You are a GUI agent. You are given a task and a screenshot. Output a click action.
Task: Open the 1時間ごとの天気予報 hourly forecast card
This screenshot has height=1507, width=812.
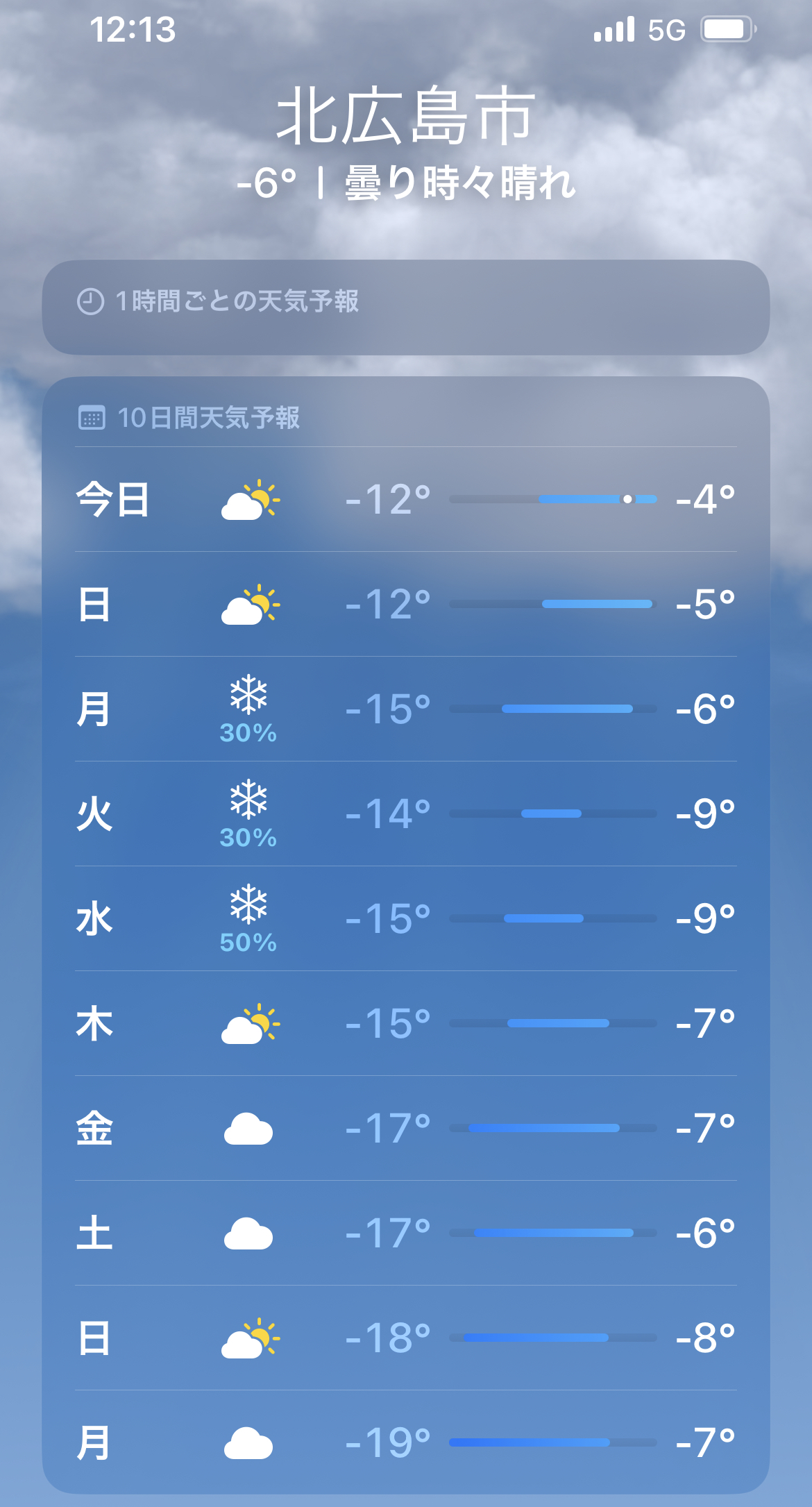tap(406, 307)
